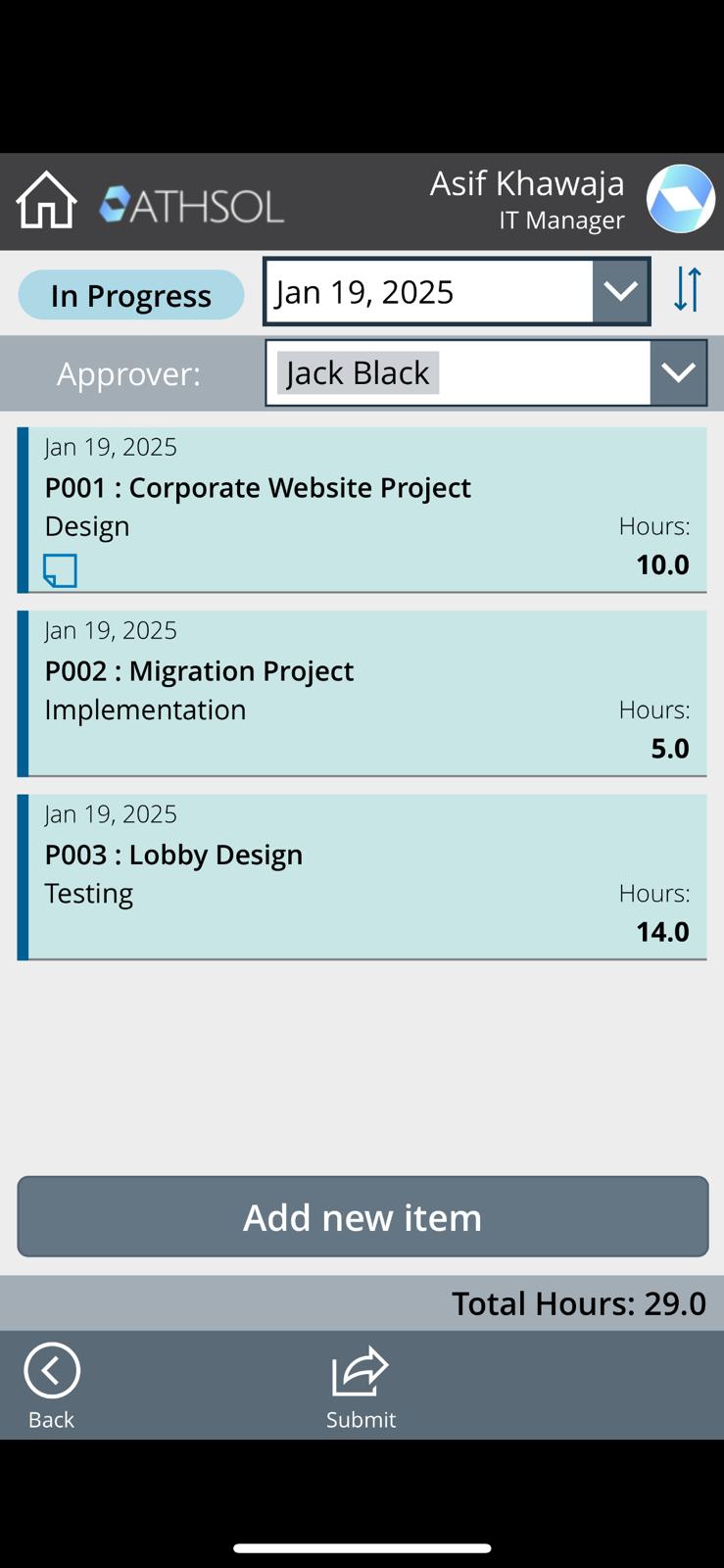Toggle the sort order arrows
The image size is (724, 1568).
pos(688,290)
